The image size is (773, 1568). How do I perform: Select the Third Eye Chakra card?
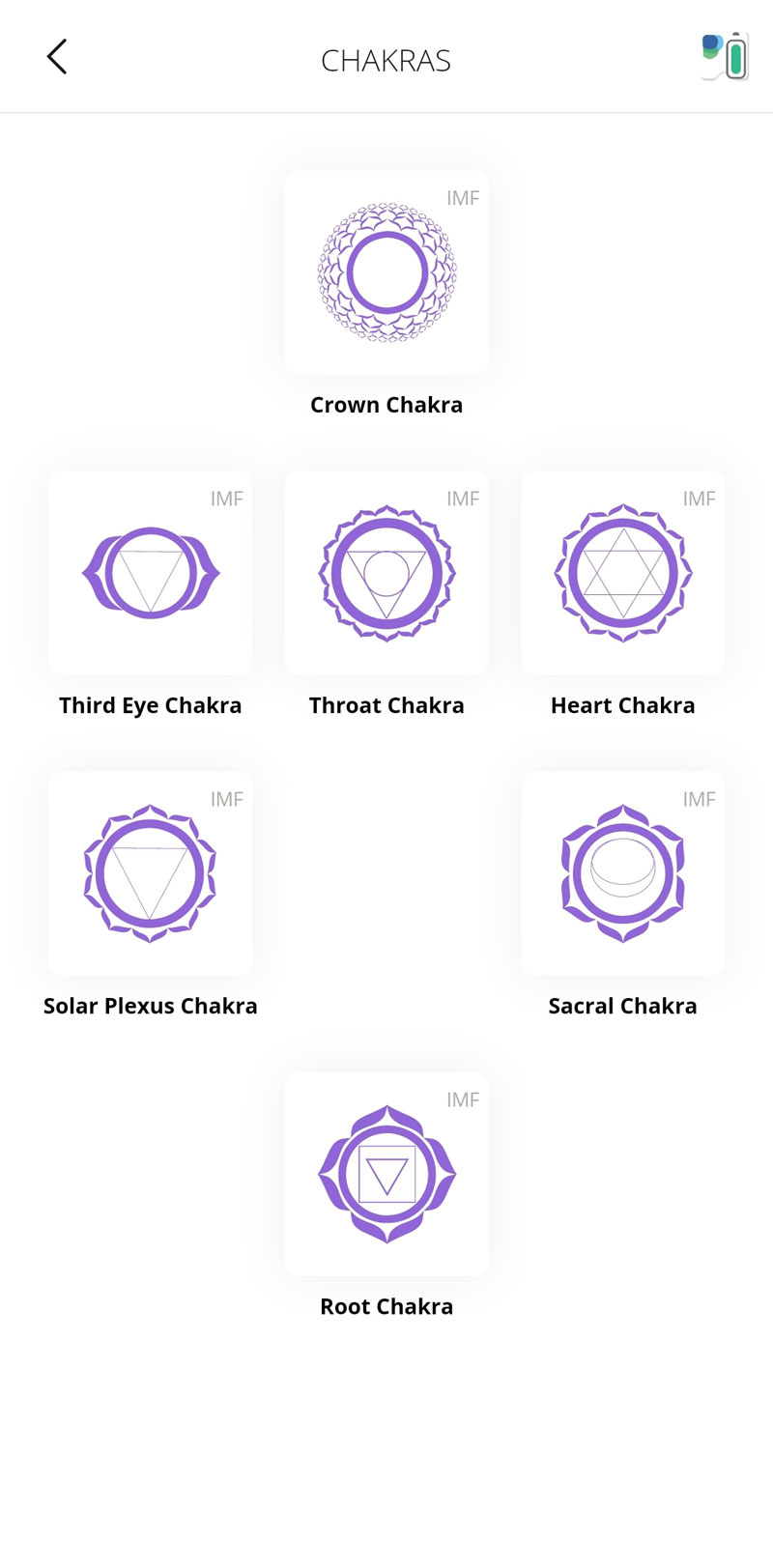point(151,574)
